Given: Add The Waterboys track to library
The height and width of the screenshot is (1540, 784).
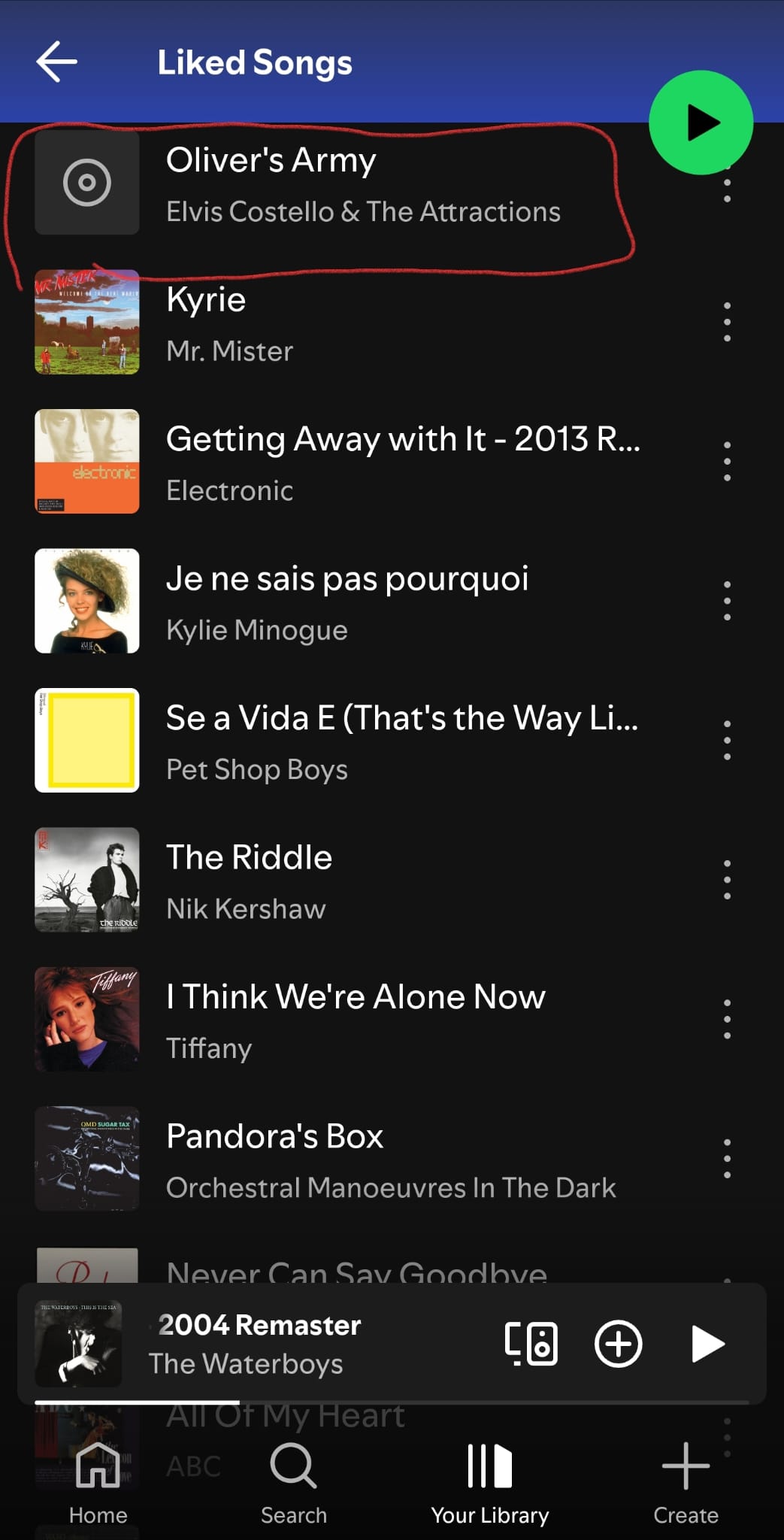Looking at the screenshot, I should pos(618,1344).
